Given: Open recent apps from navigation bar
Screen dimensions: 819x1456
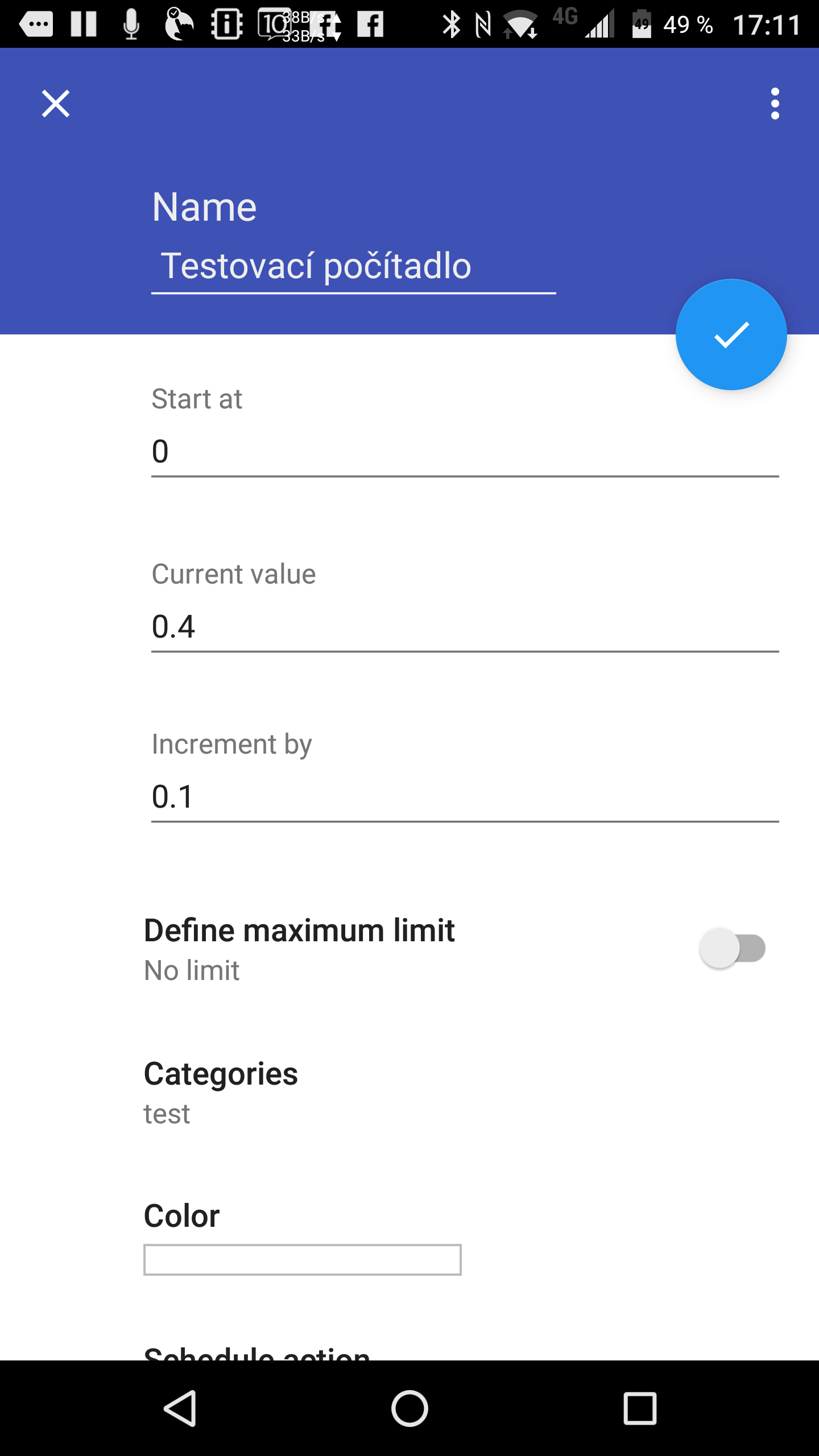Looking at the screenshot, I should click(640, 1408).
